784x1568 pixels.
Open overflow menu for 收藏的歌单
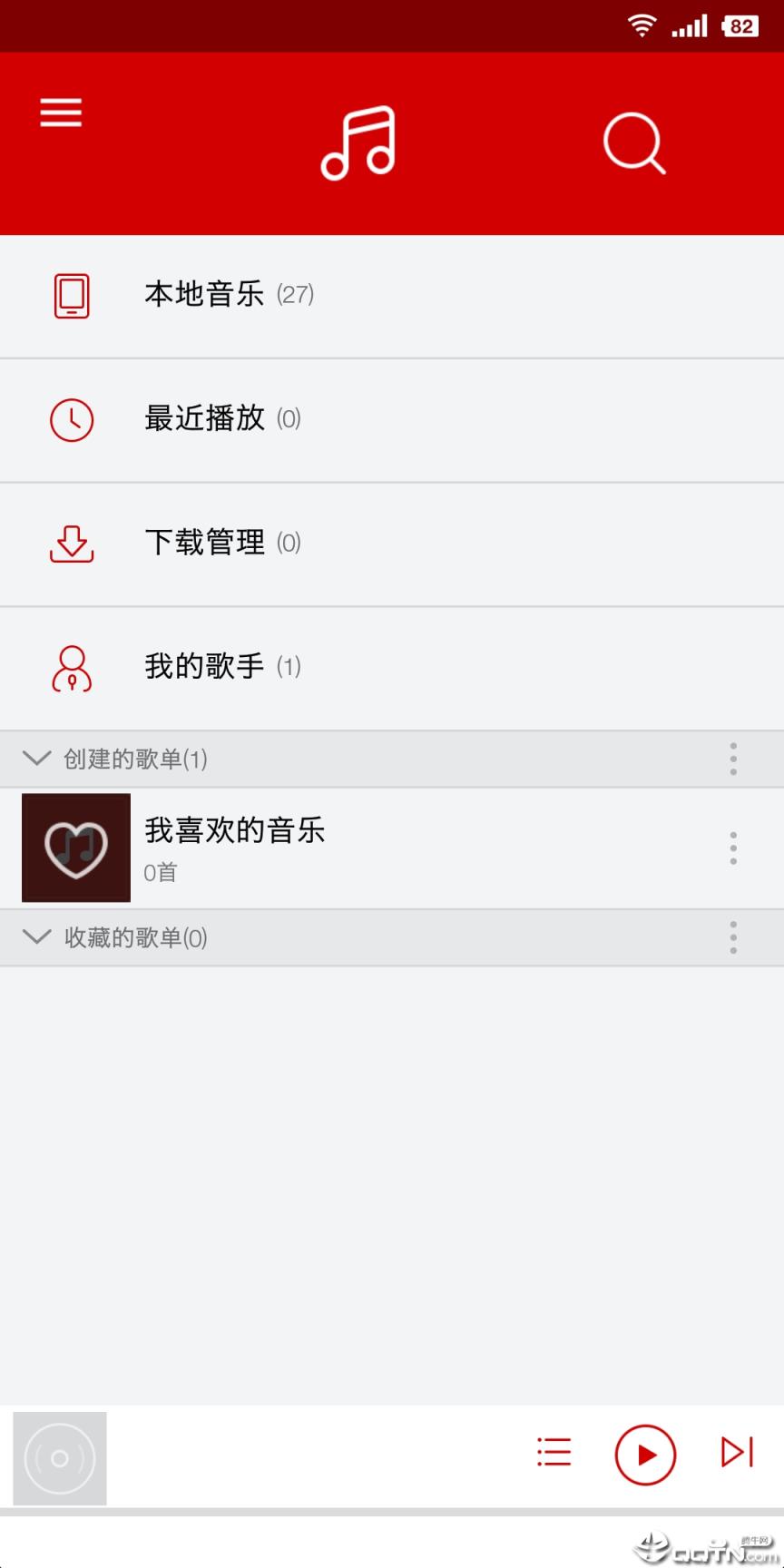pos(733,936)
